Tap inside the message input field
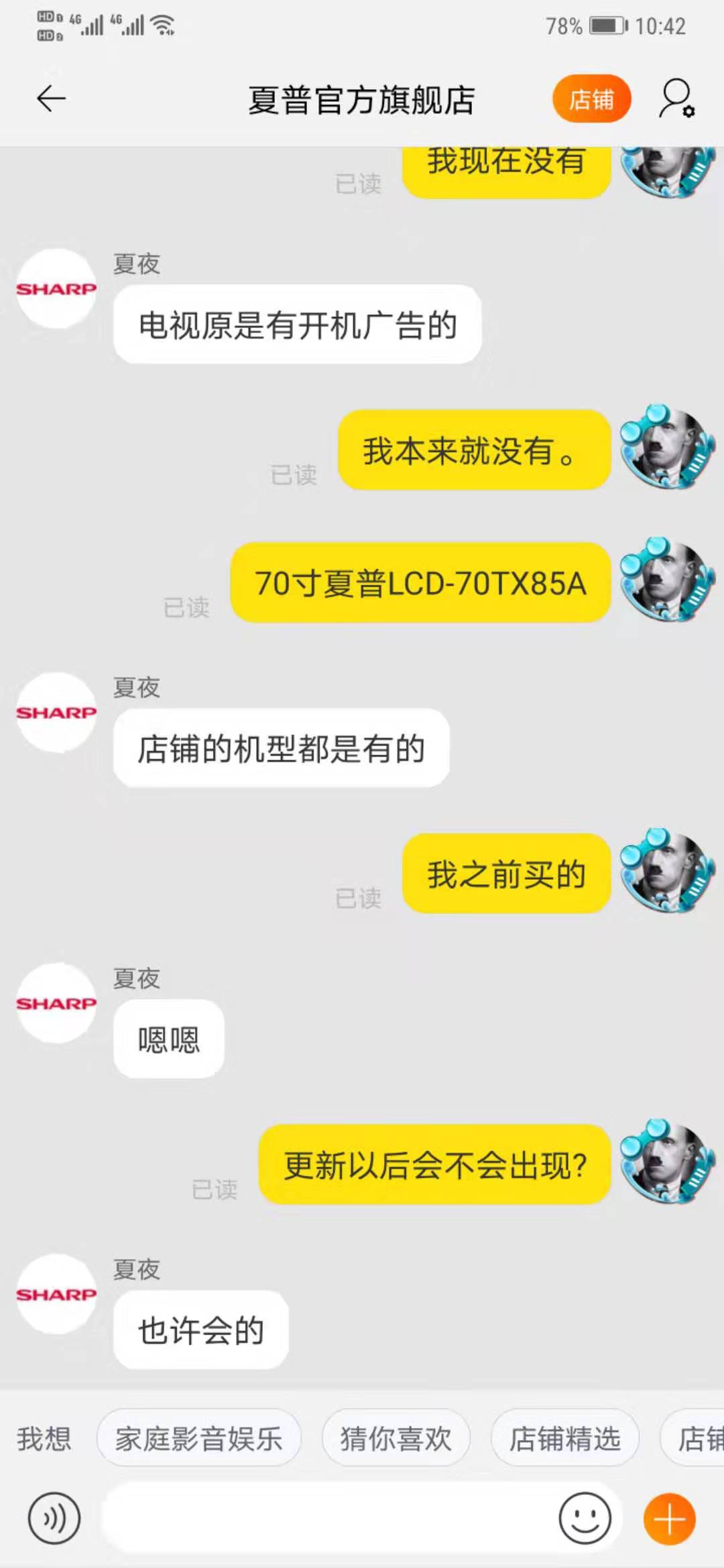This screenshot has width=724, height=1568. click(335, 1518)
